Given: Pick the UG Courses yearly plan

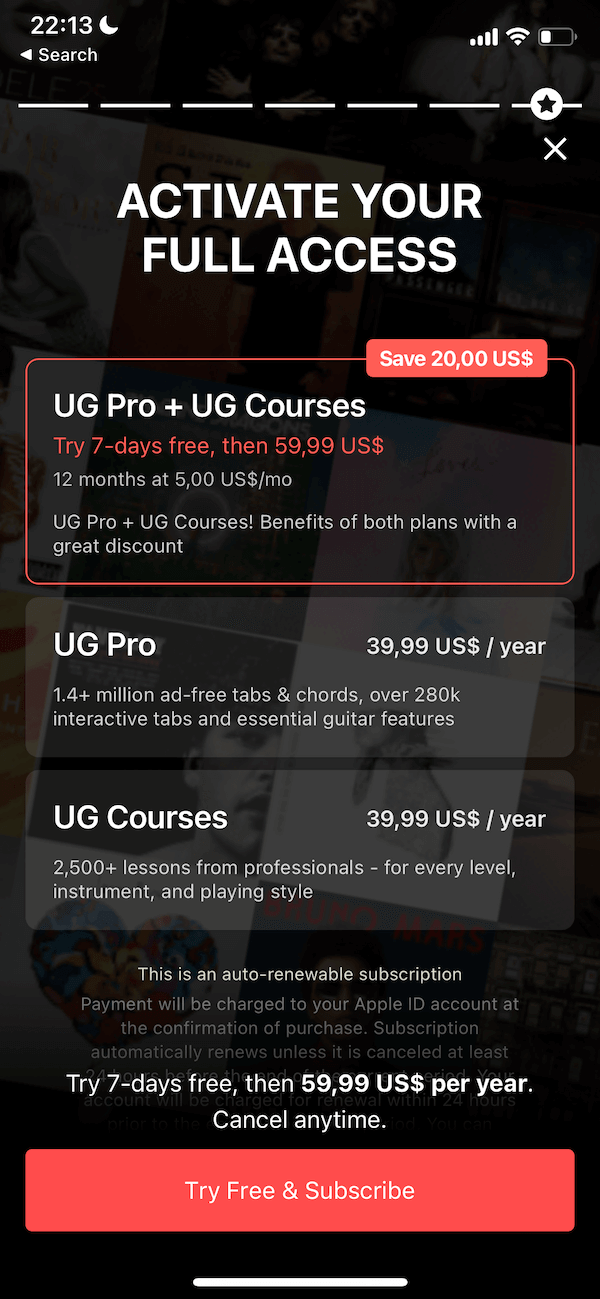Looking at the screenshot, I should 300,850.
